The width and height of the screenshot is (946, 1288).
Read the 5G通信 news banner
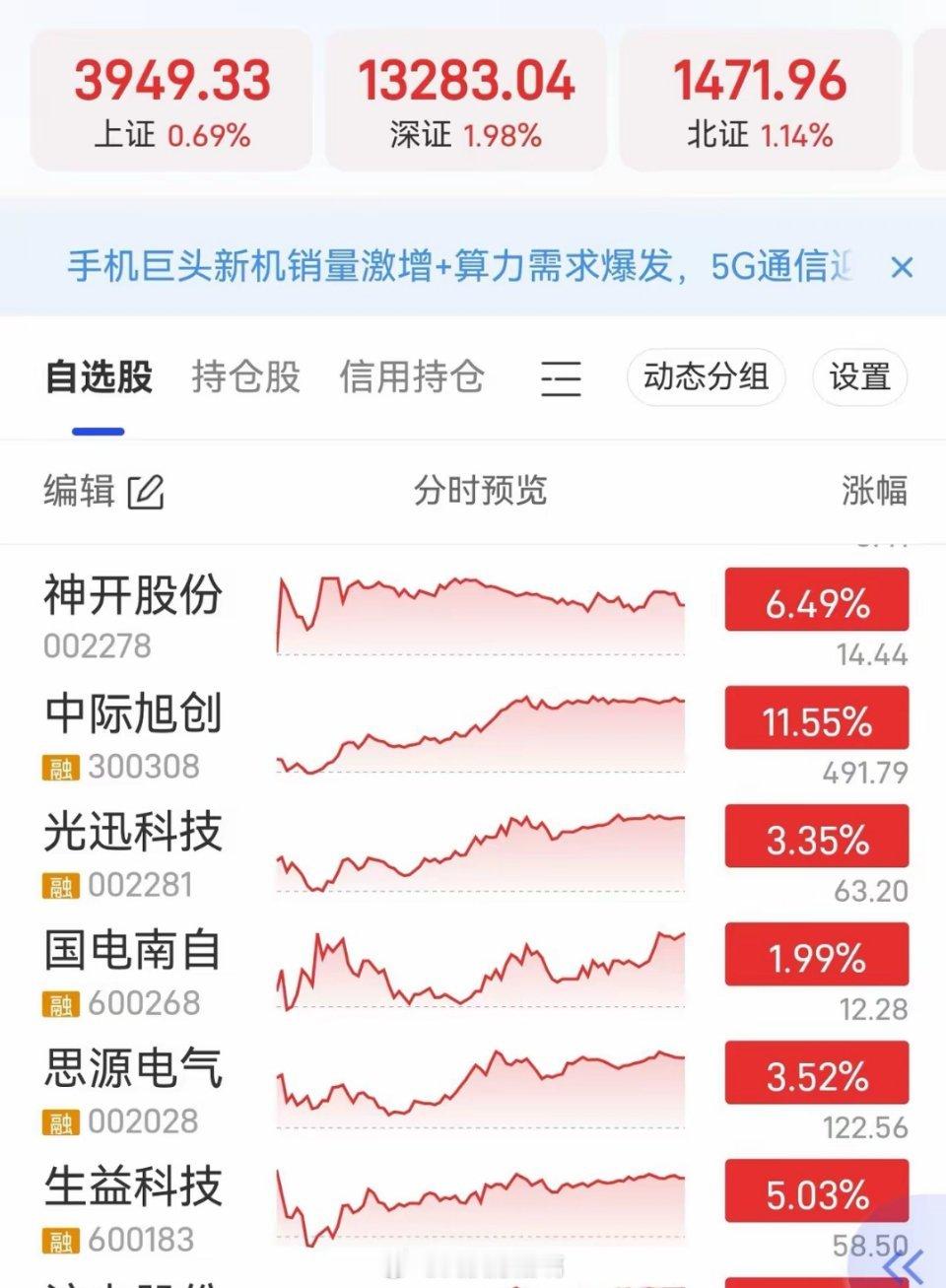(x=460, y=266)
